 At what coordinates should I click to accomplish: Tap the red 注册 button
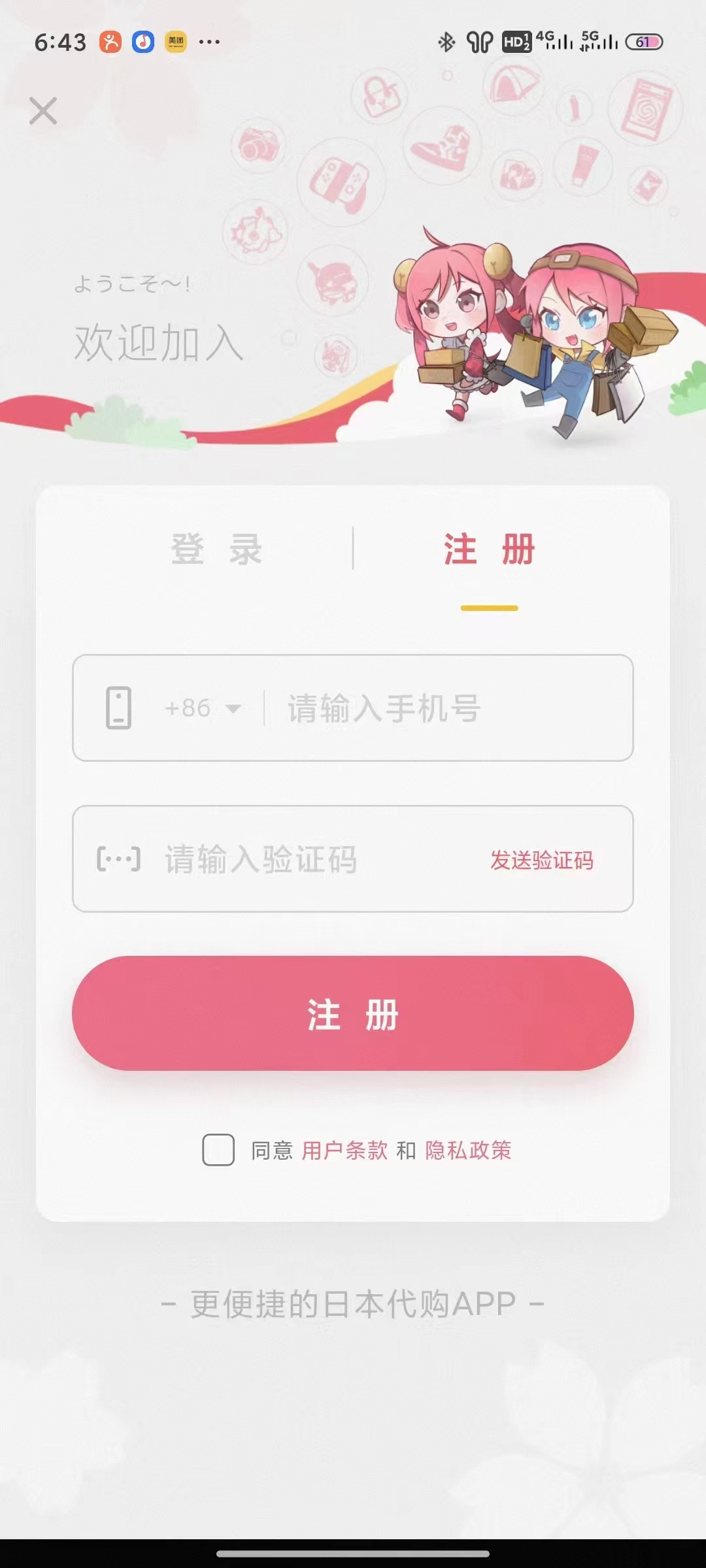pyautogui.click(x=353, y=1013)
